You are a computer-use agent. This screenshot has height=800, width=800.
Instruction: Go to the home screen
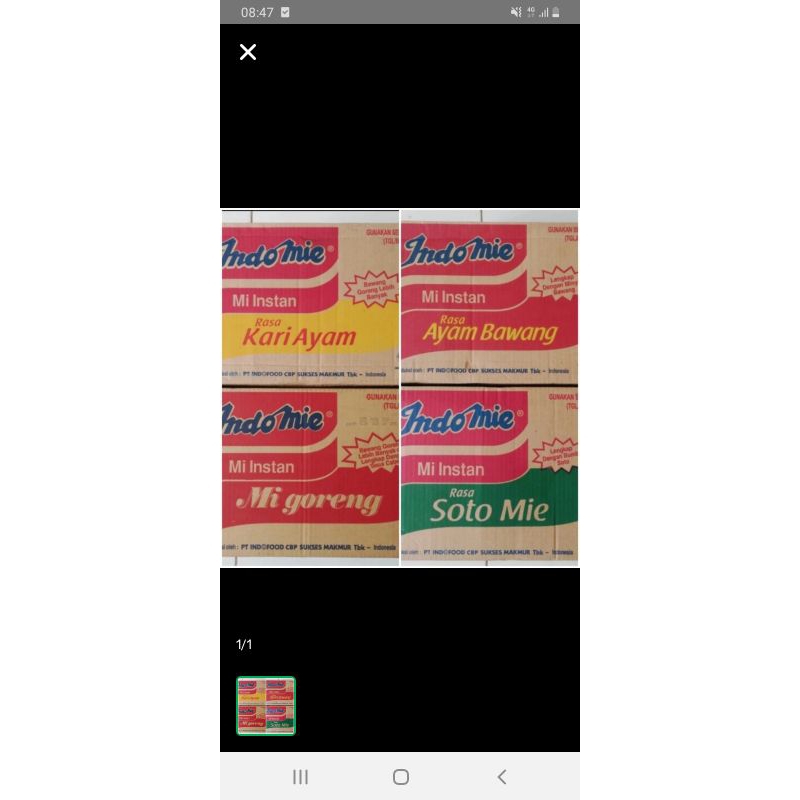401,777
